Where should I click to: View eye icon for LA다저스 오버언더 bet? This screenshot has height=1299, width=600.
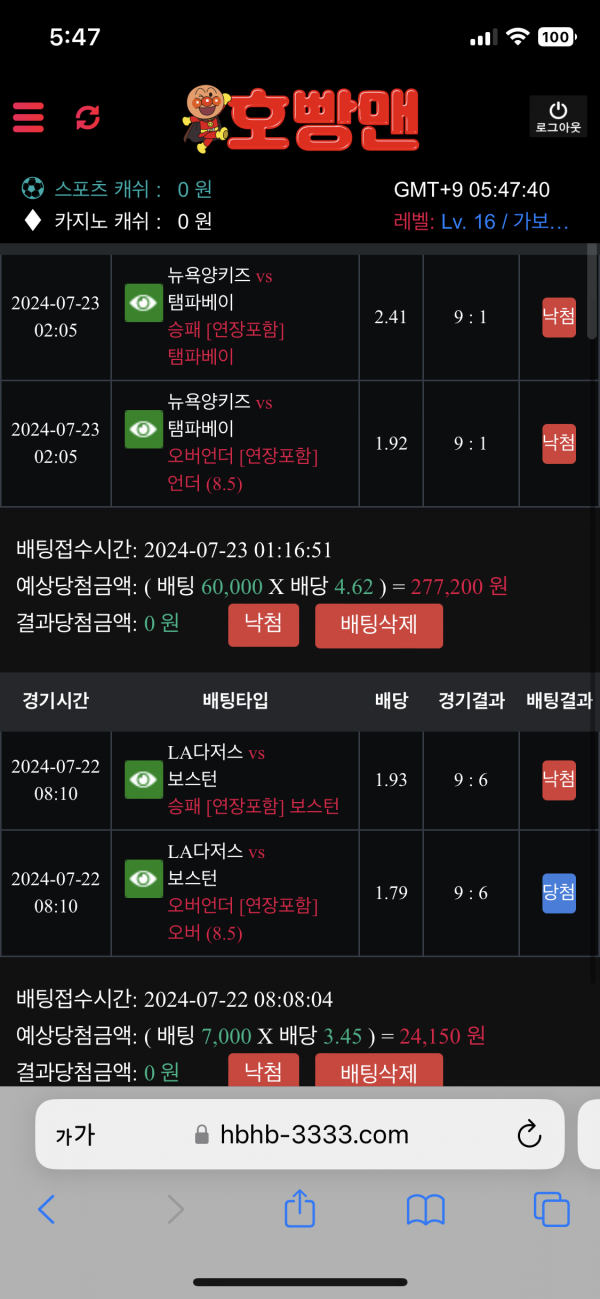click(x=144, y=879)
